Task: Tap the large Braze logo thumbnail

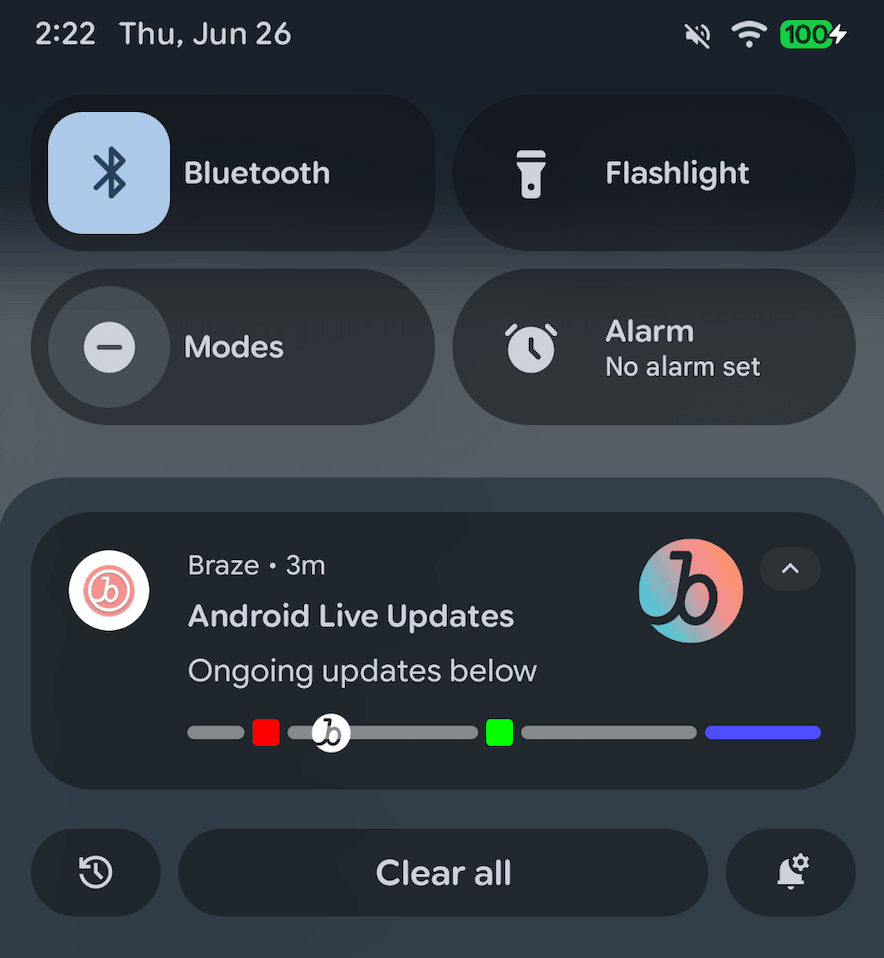Action: tap(690, 591)
